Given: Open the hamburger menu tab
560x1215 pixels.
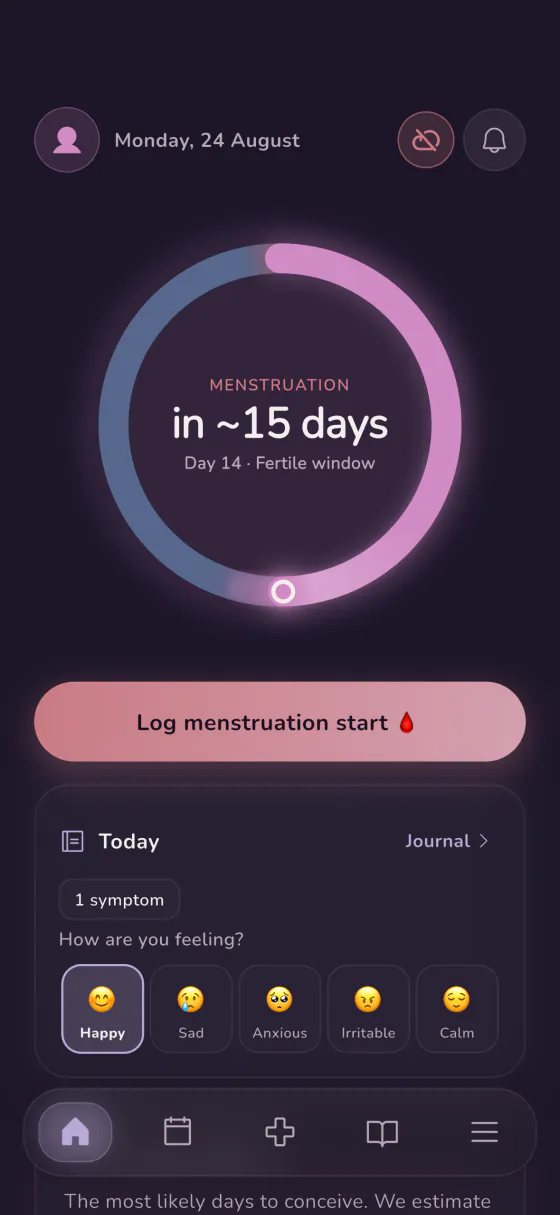Looking at the screenshot, I should [484, 1132].
